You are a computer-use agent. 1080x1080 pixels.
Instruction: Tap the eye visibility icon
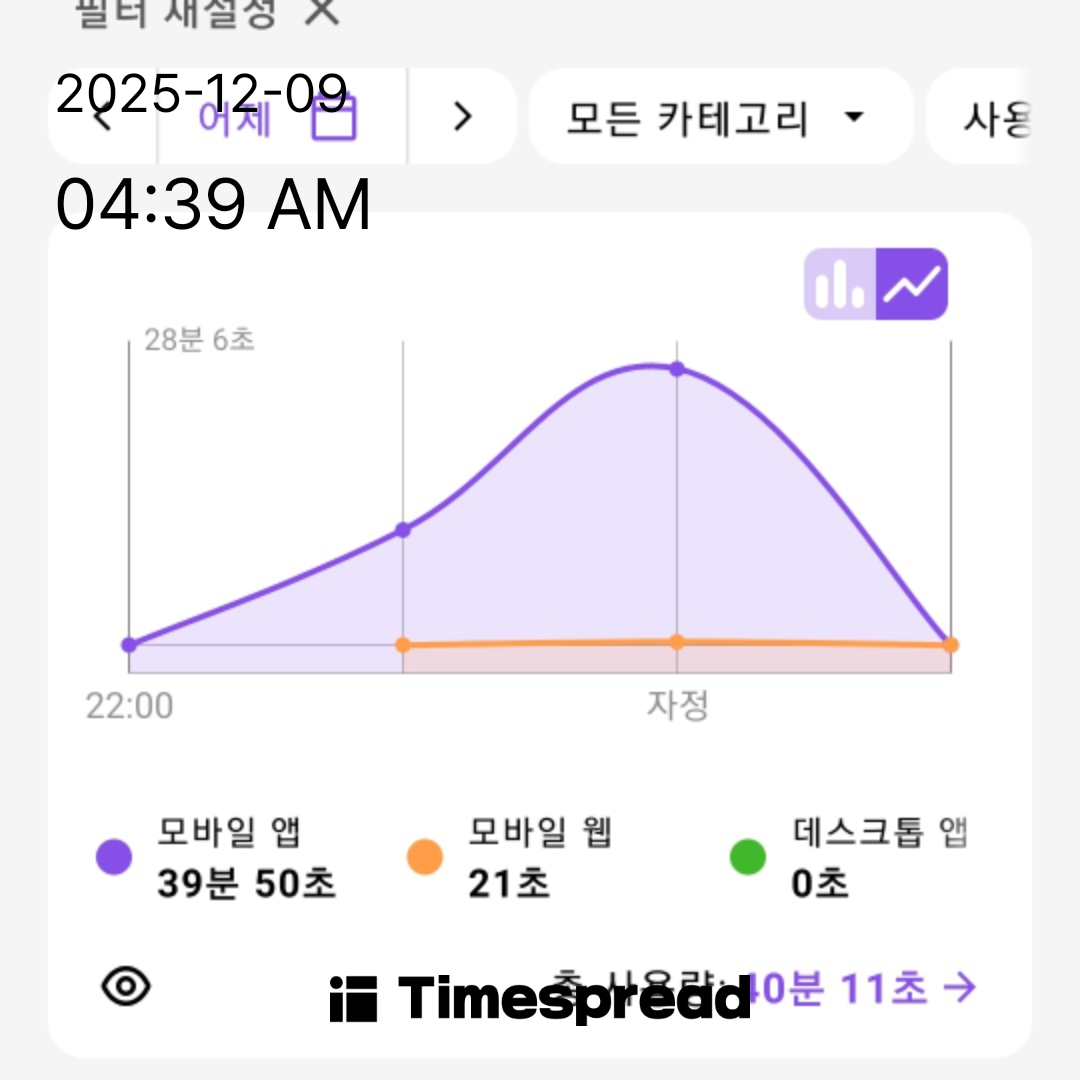[x=127, y=987]
